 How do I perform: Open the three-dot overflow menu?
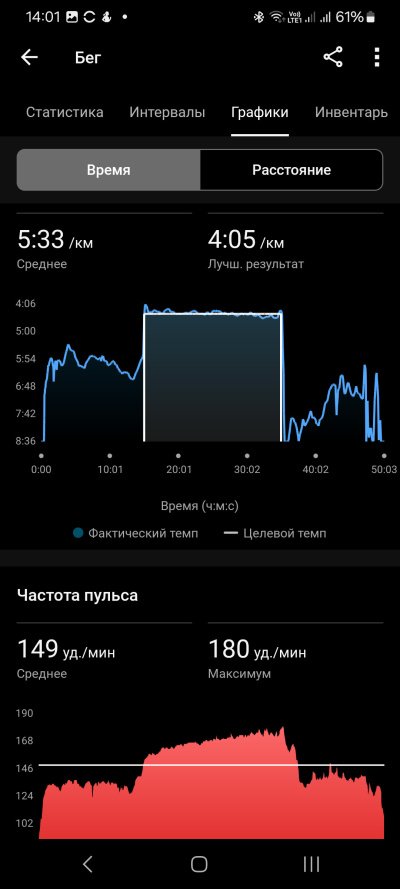(x=377, y=57)
